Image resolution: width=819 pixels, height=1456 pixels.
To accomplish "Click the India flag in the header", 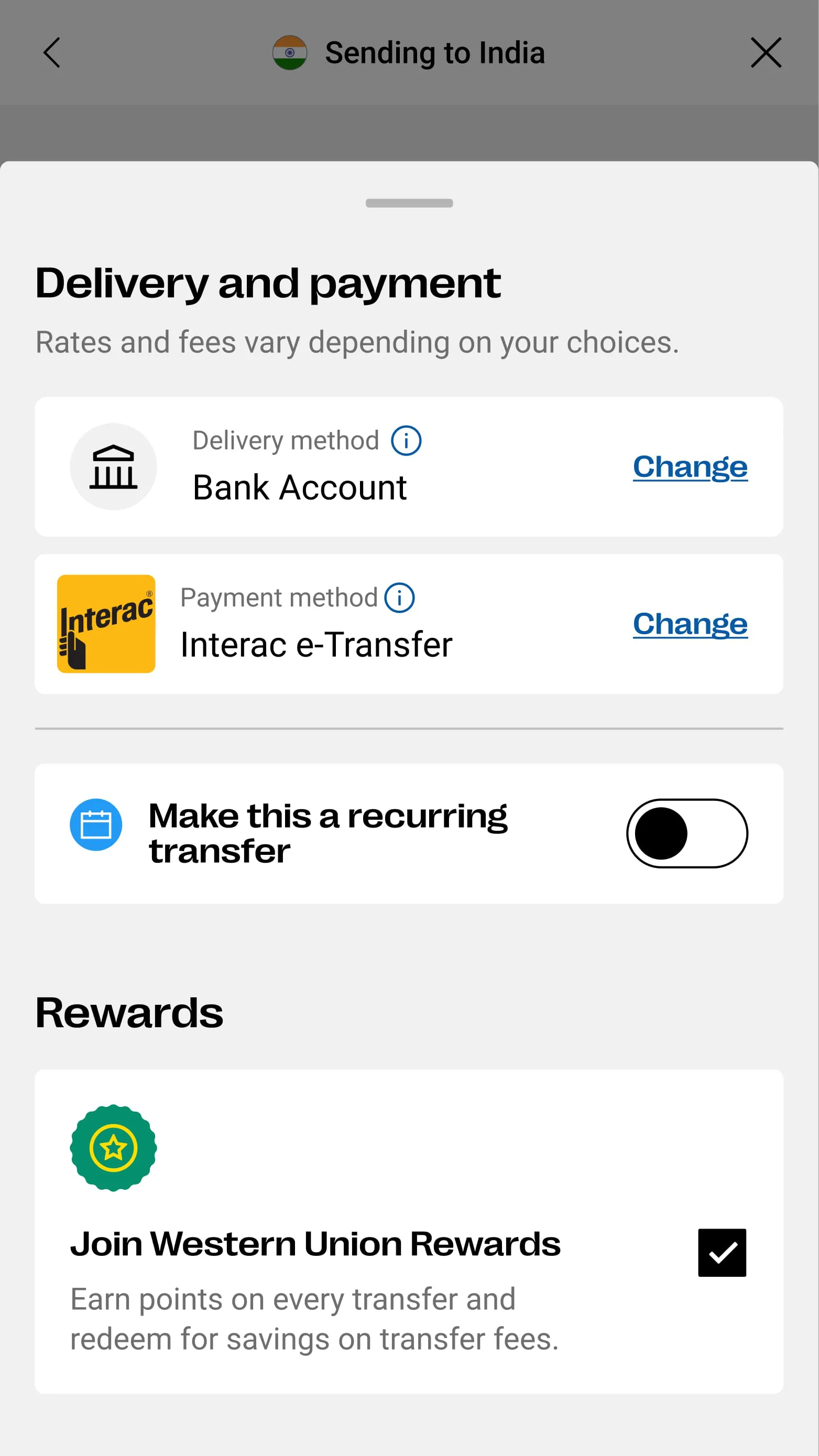I will point(289,52).
